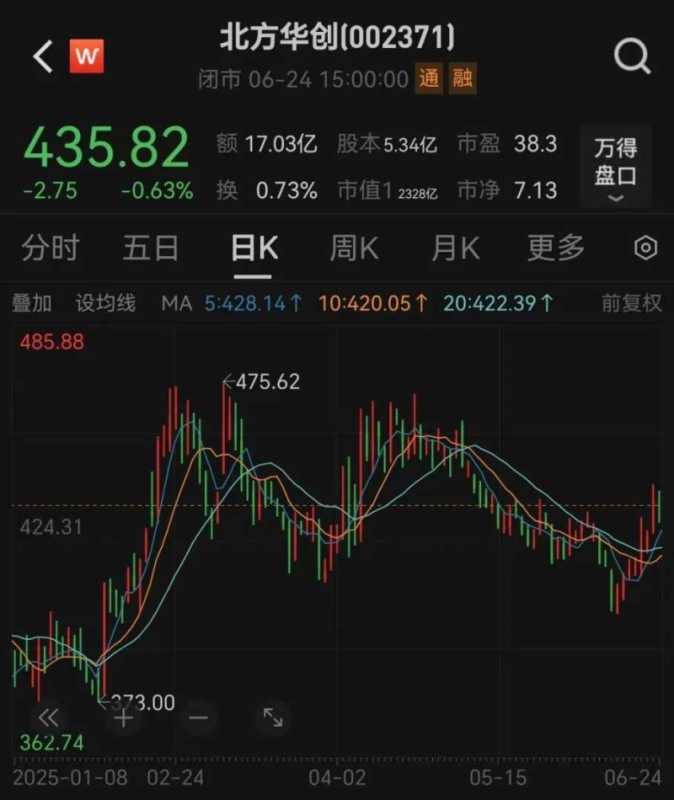Image resolution: width=674 pixels, height=800 pixels.
Task: Open chart settings hexagon icon
Action: [646, 248]
